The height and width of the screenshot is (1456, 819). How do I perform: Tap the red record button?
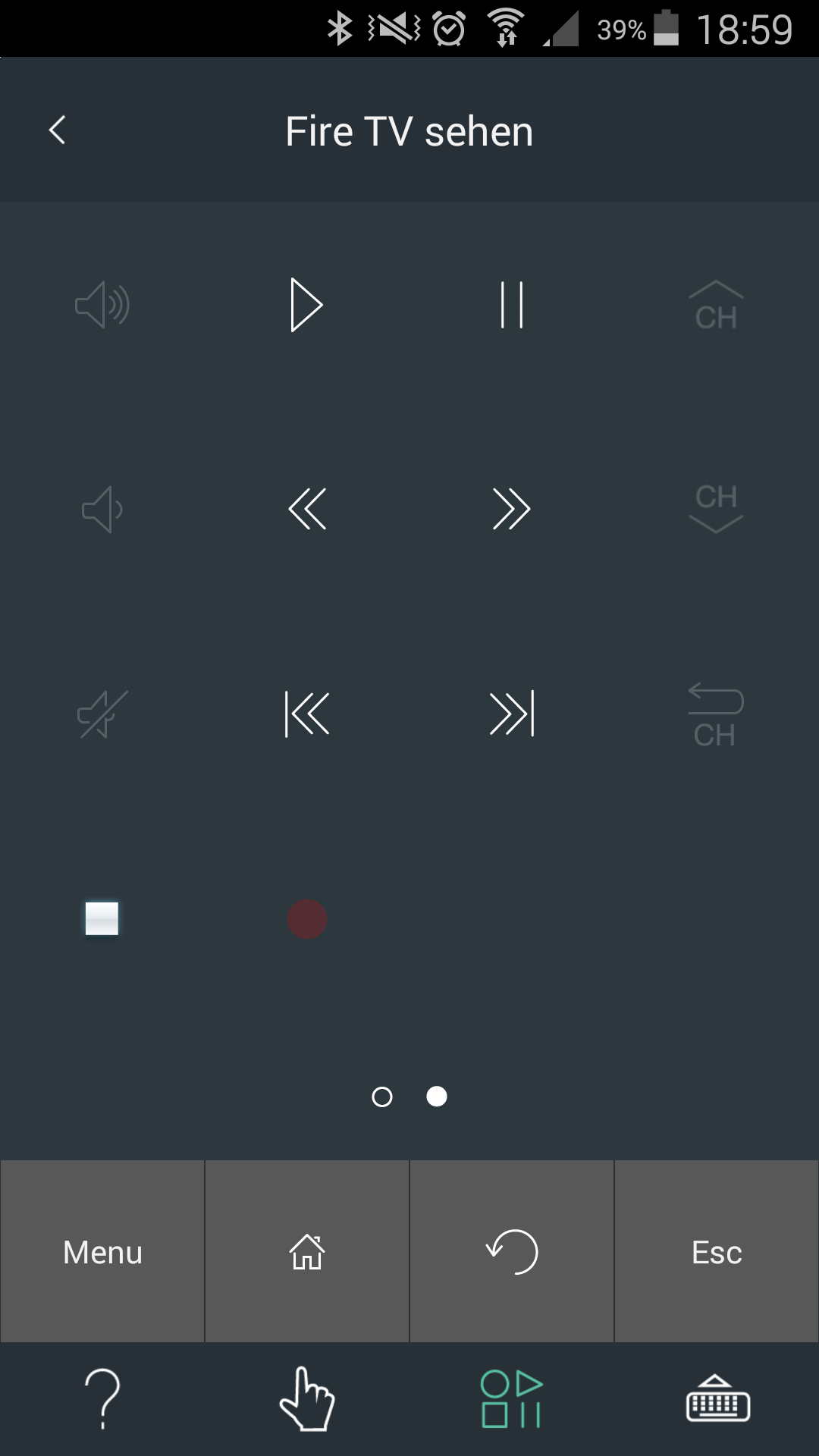[x=306, y=919]
